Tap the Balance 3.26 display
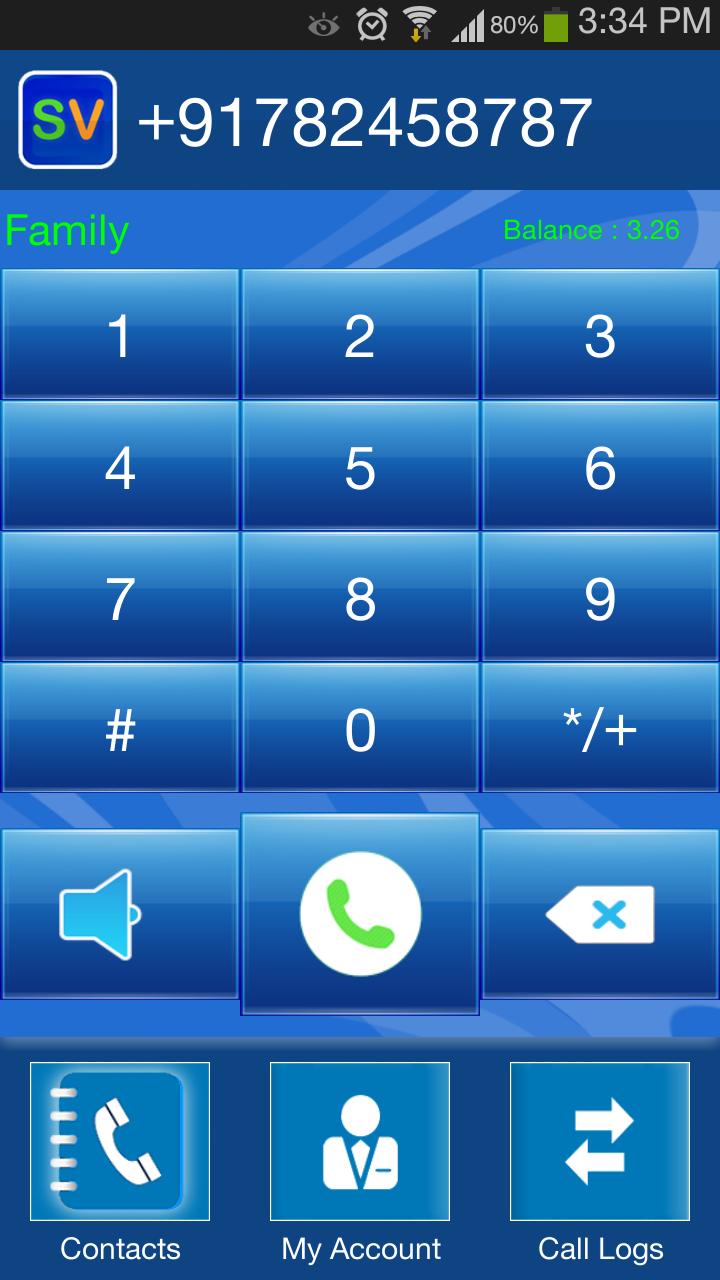The image size is (720, 1280). 590,231
